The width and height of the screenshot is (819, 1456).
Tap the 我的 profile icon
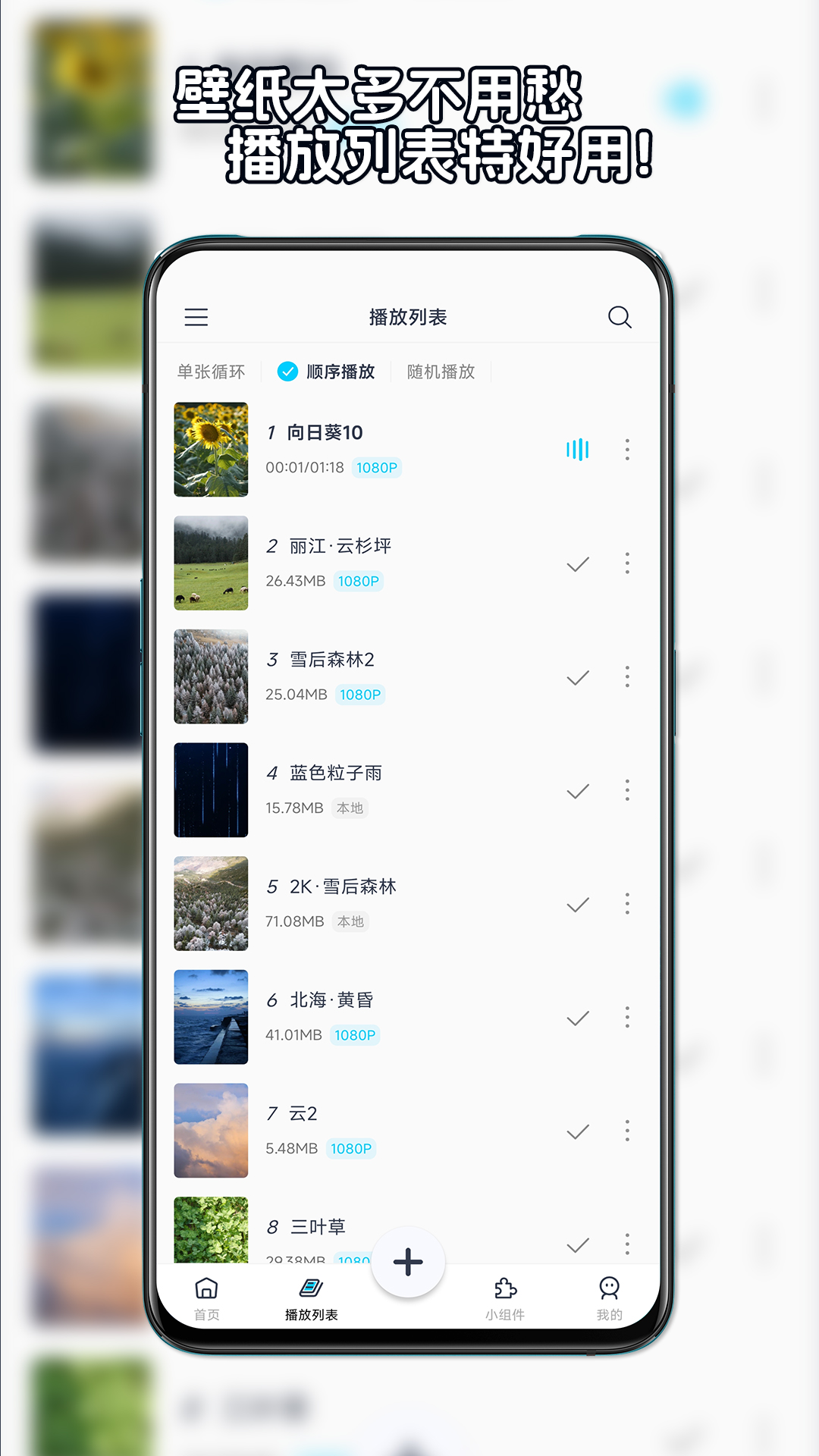point(609,1289)
